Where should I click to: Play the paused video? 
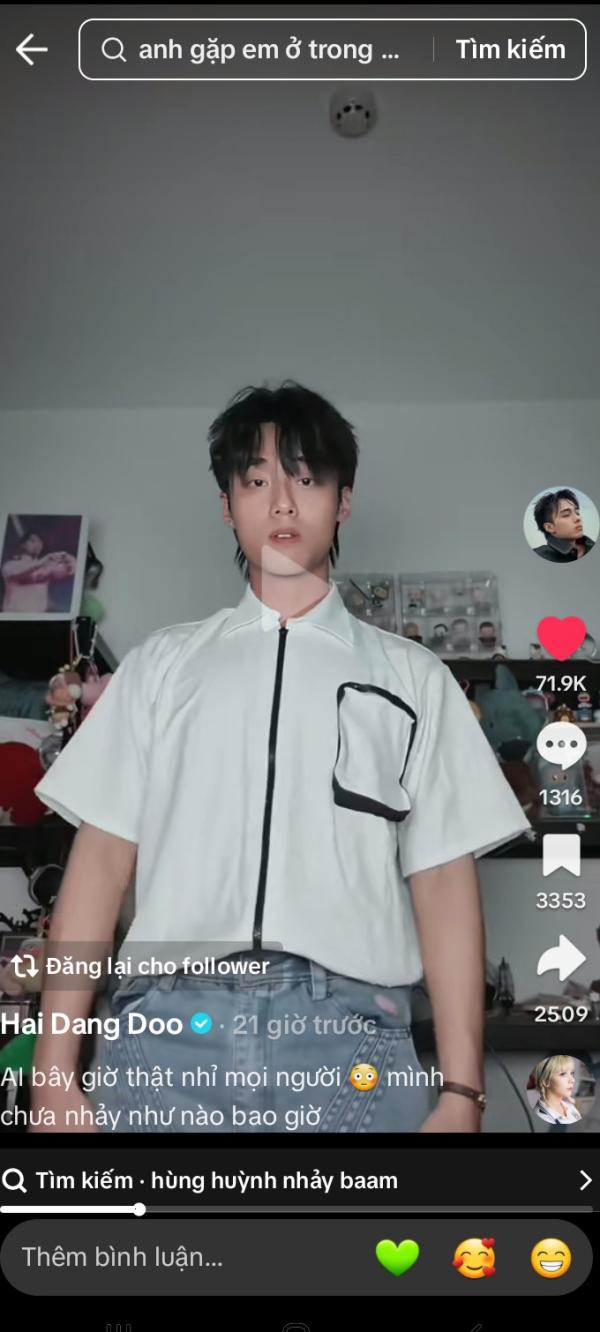tap(289, 577)
